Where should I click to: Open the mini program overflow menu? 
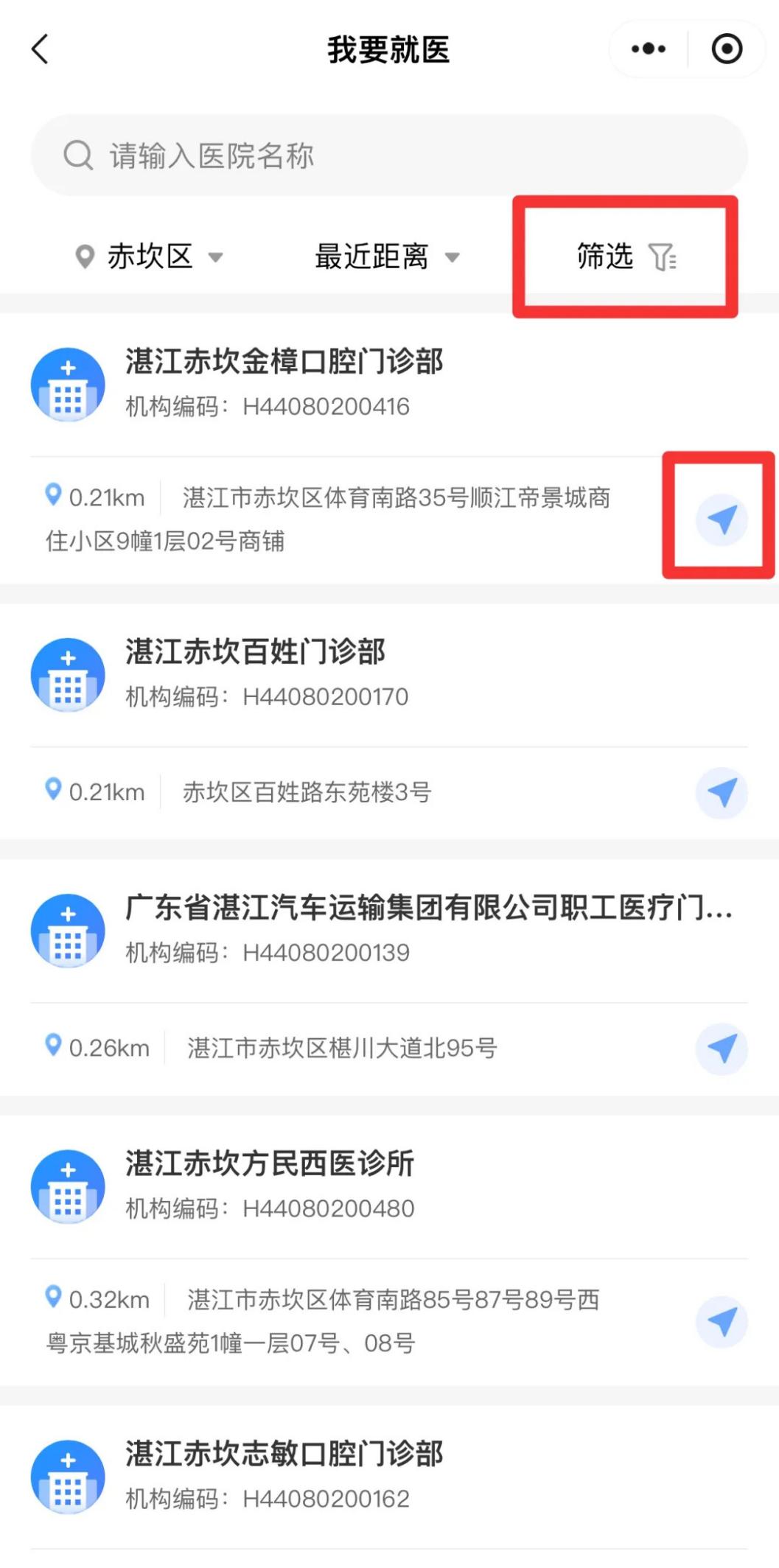649,49
